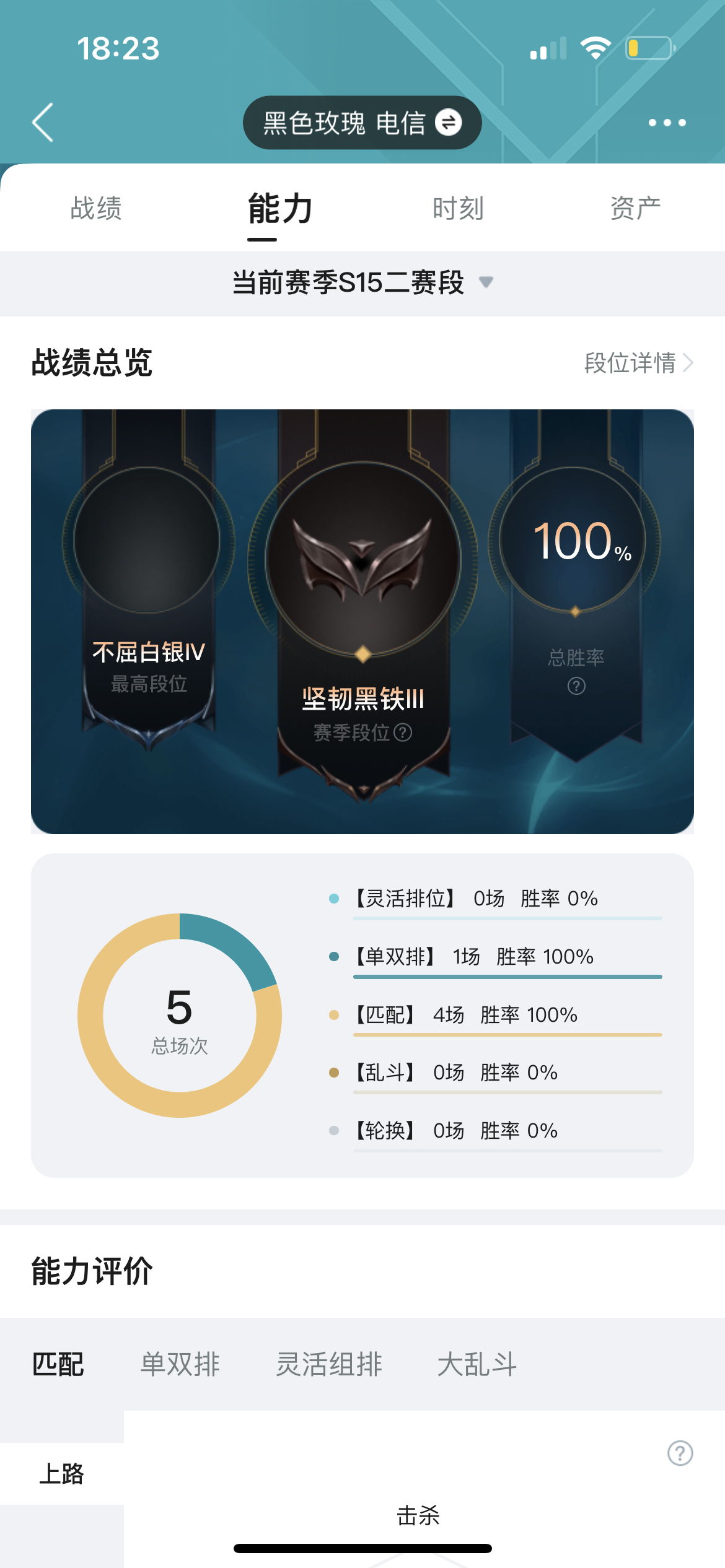Viewport: 725px width, 1568px height.
Task: Open the ability chart help icon
Action: click(680, 1453)
